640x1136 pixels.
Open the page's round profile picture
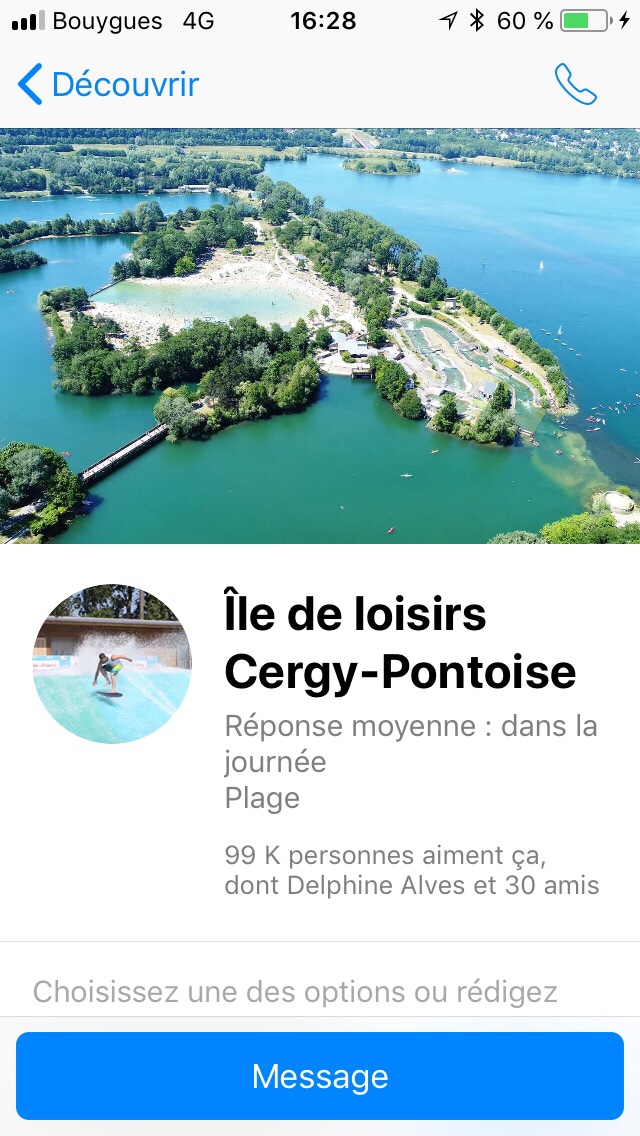[112, 664]
